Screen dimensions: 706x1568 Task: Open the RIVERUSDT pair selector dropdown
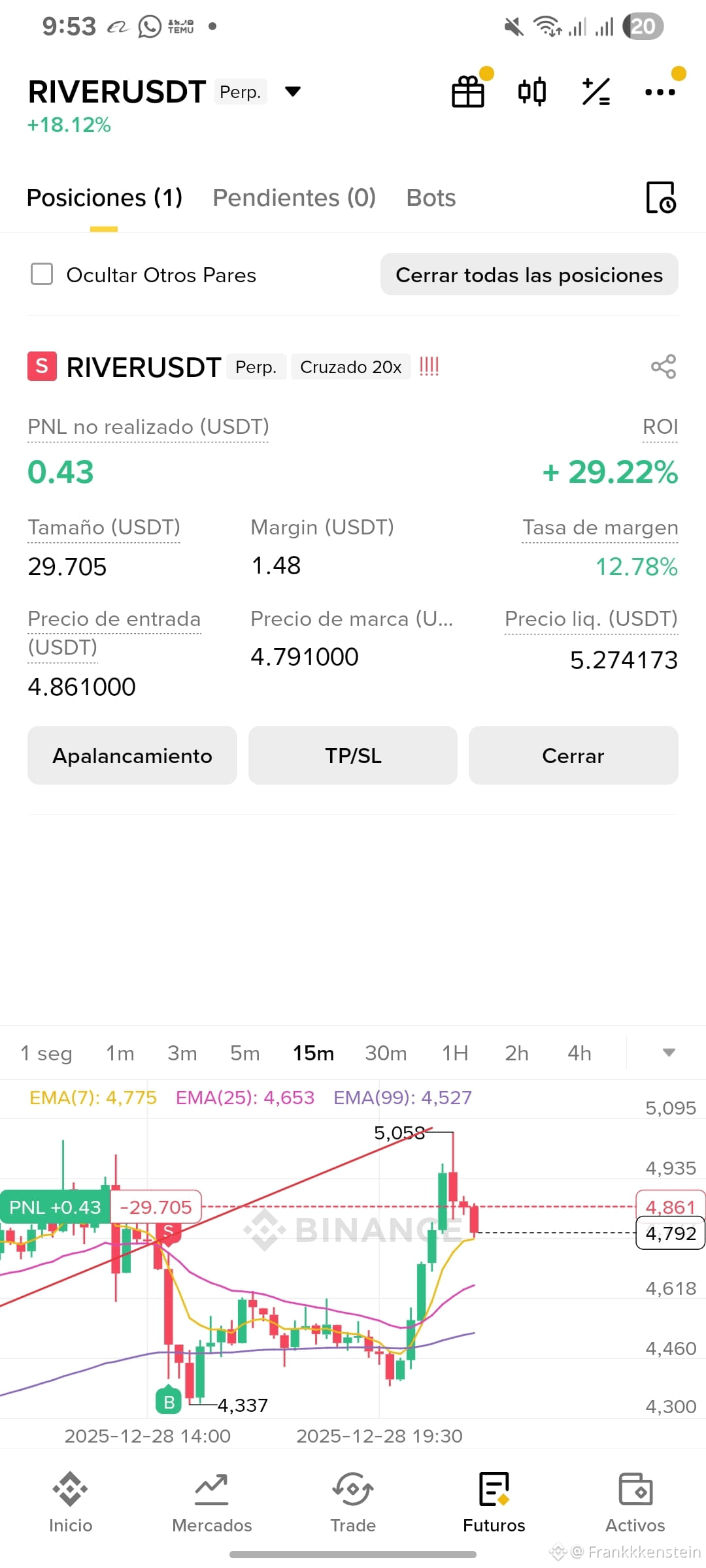pyautogui.click(x=293, y=91)
